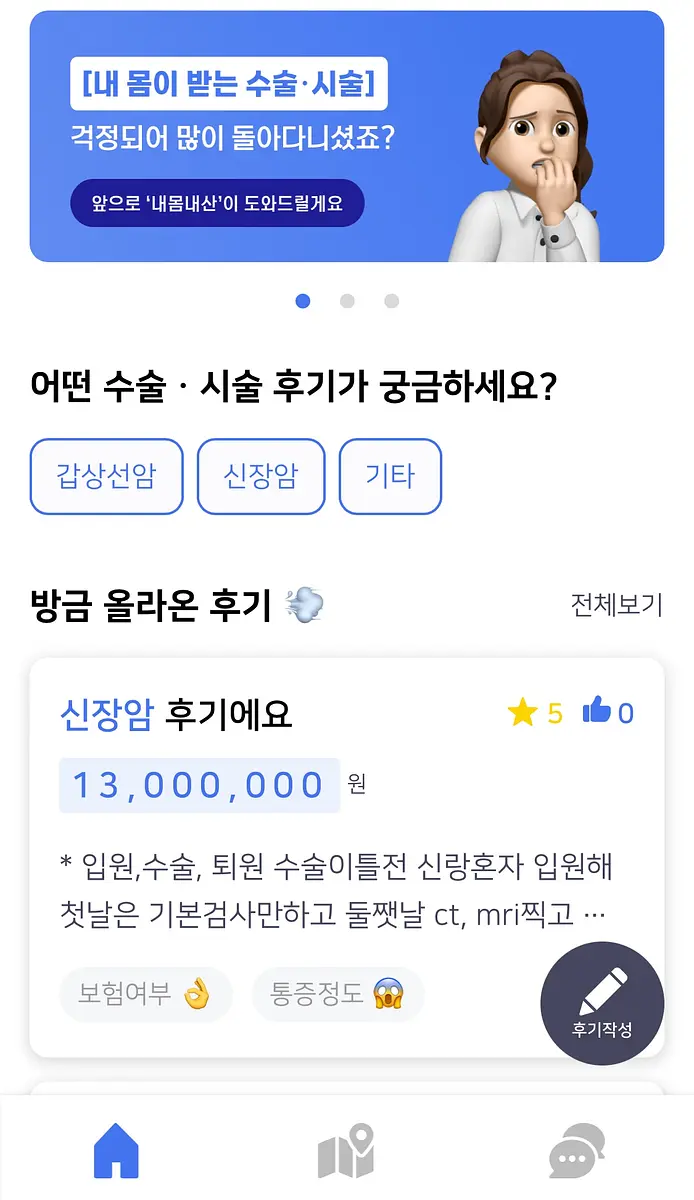Choose the 기타 category chip
Image resolution: width=694 pixels, height=1200 pixels.
390,476
